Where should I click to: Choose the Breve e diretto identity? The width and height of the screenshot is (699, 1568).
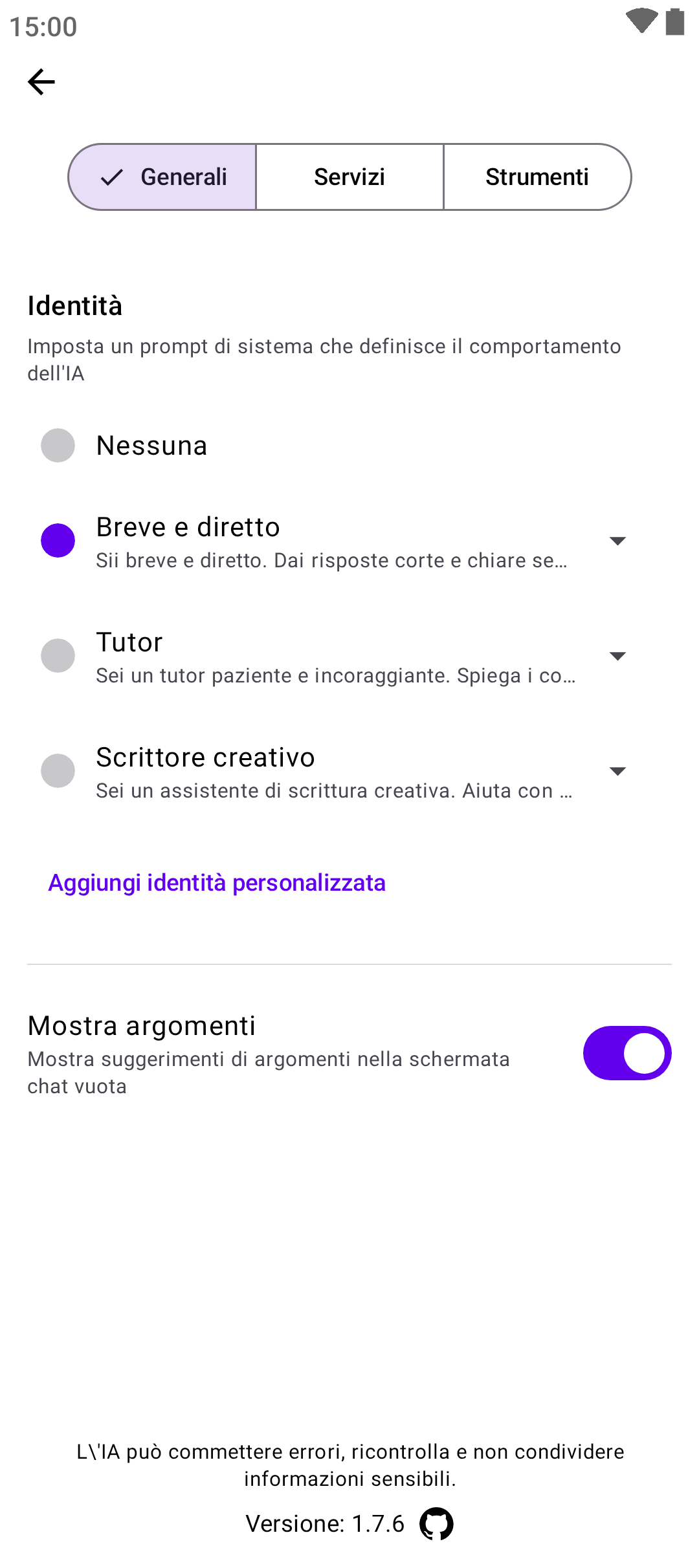(x=58, y=541)
